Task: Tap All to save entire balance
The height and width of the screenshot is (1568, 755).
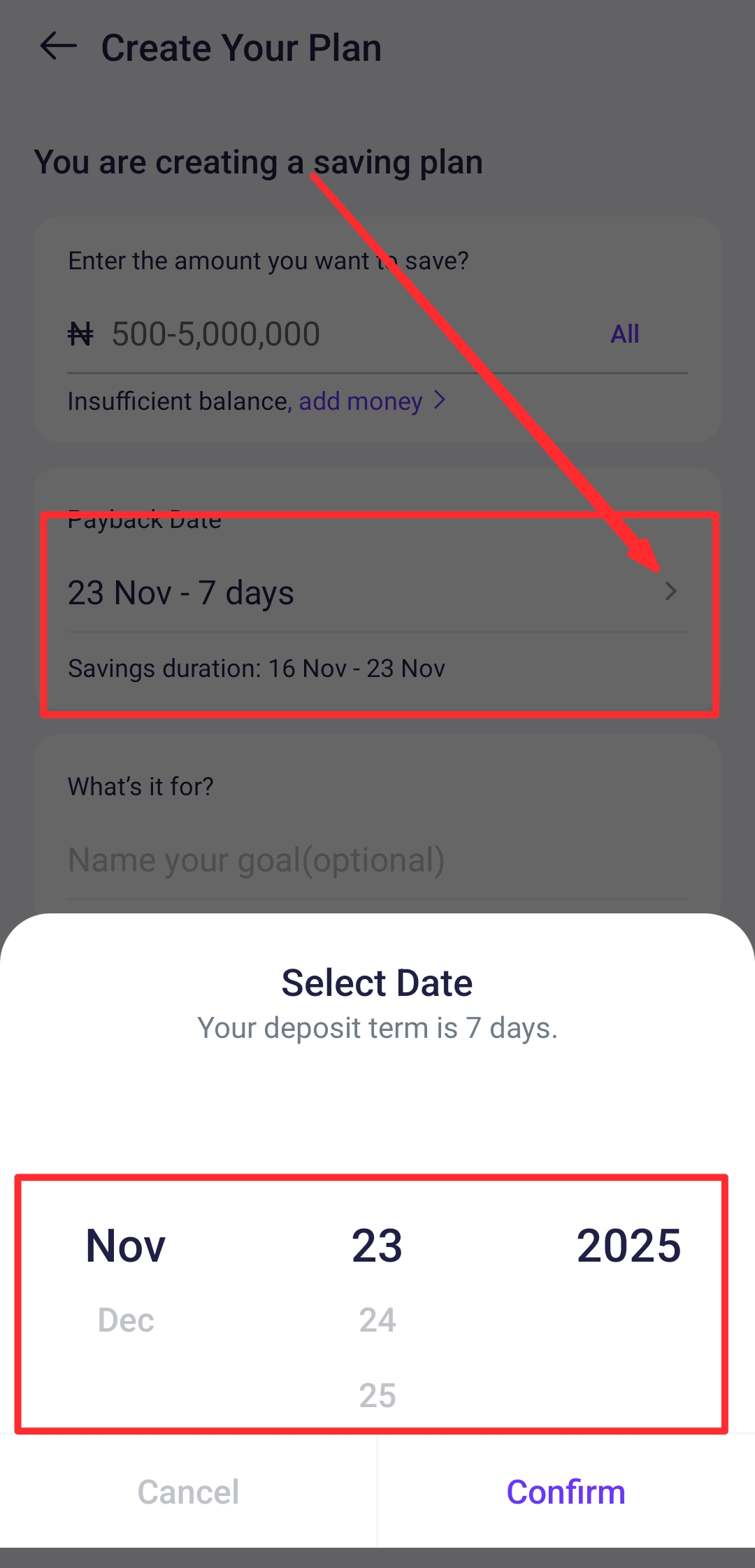Action: click(624, 334)
